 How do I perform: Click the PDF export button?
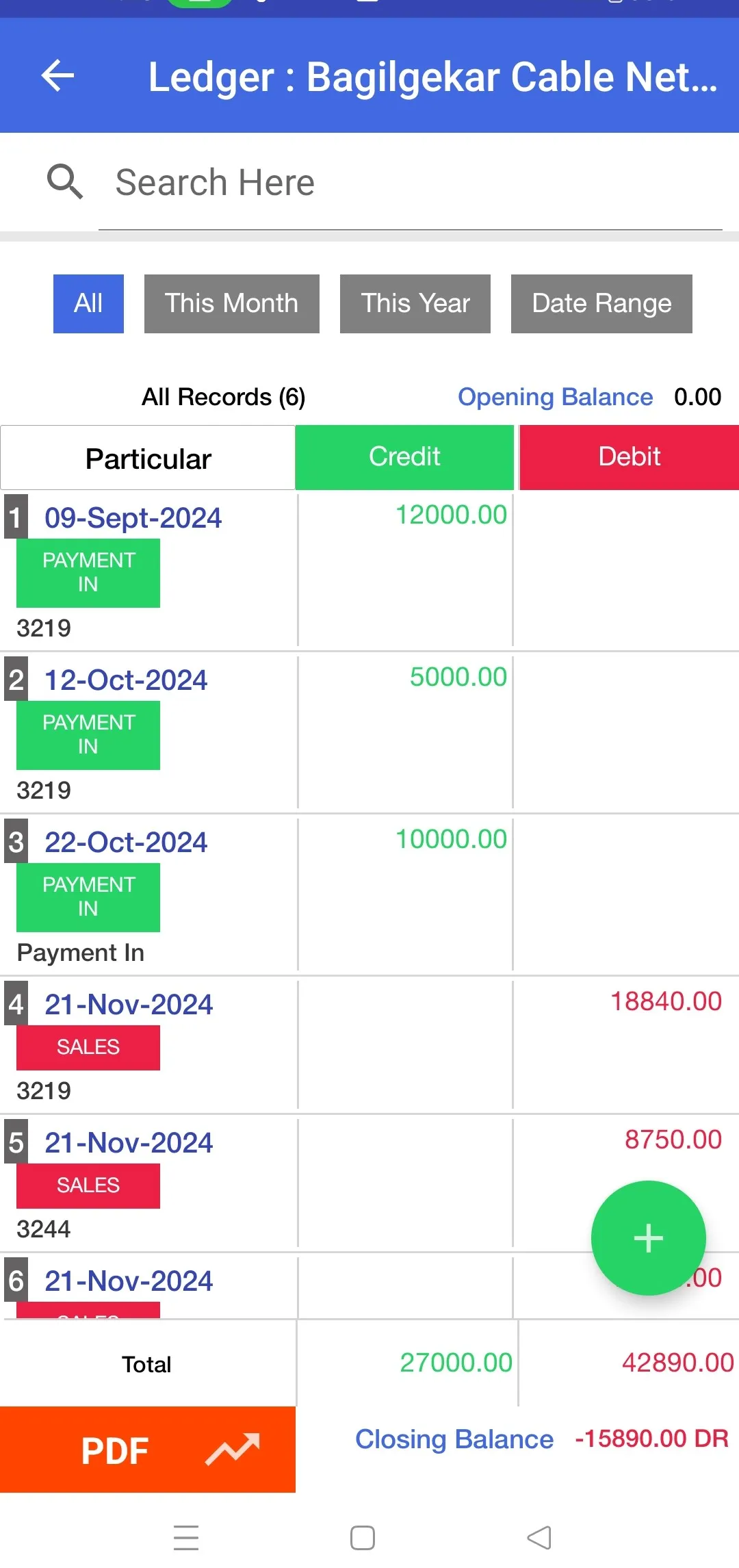pyautogui.click(x=115, y=1450)
